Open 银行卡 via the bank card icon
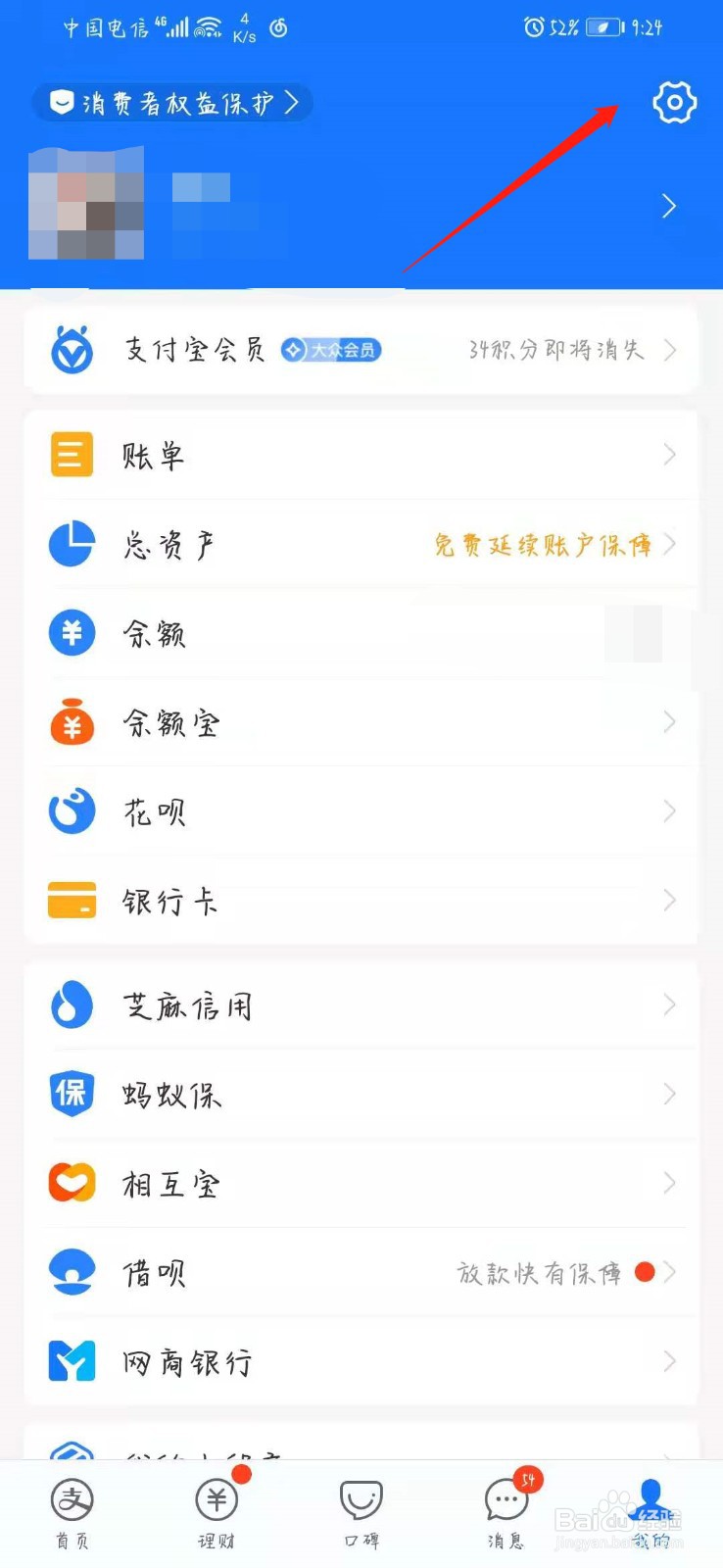Image resolution: width=723 pixels, height=1568 pixels. [71, 901]
